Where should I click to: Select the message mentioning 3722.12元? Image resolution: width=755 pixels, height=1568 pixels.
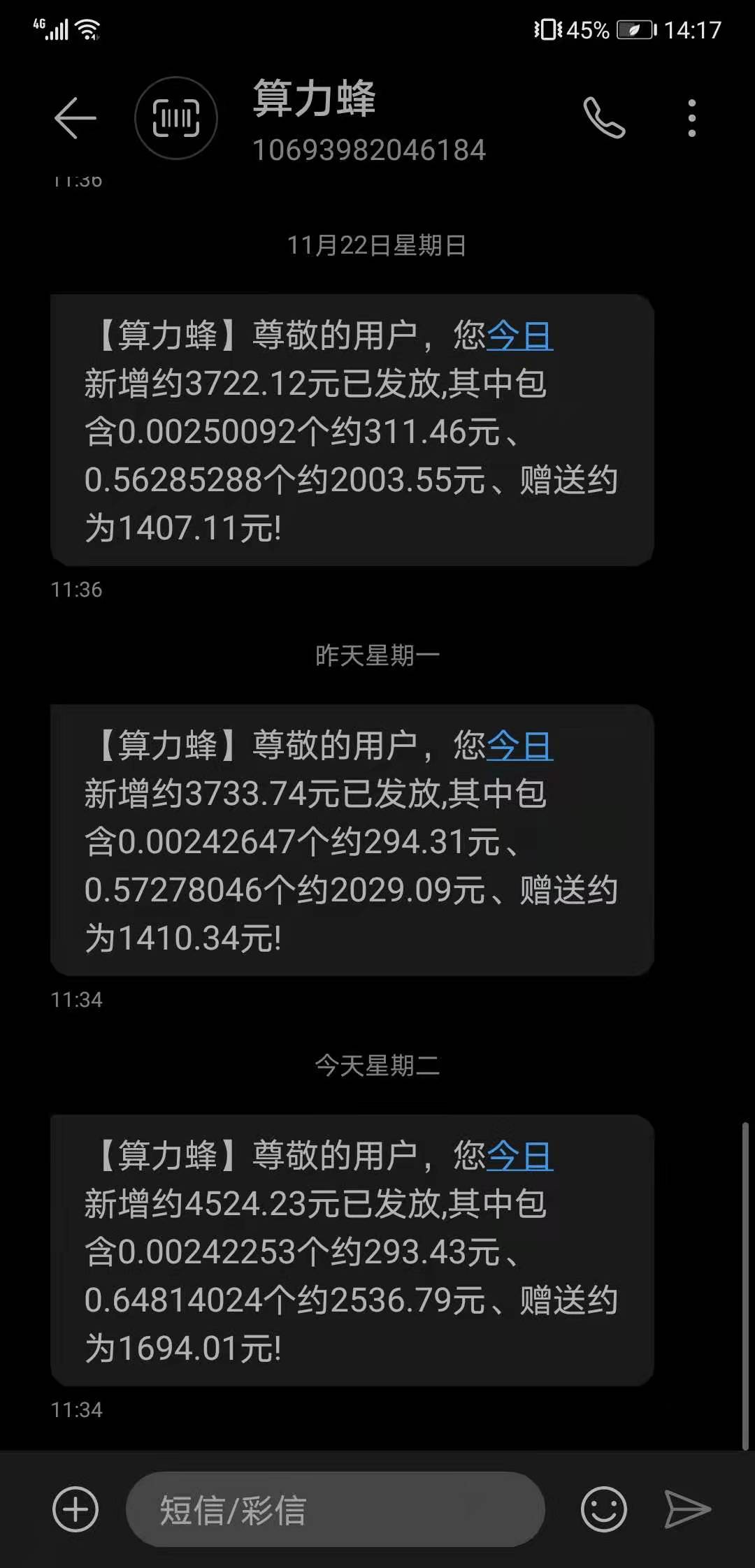point(350,426)
